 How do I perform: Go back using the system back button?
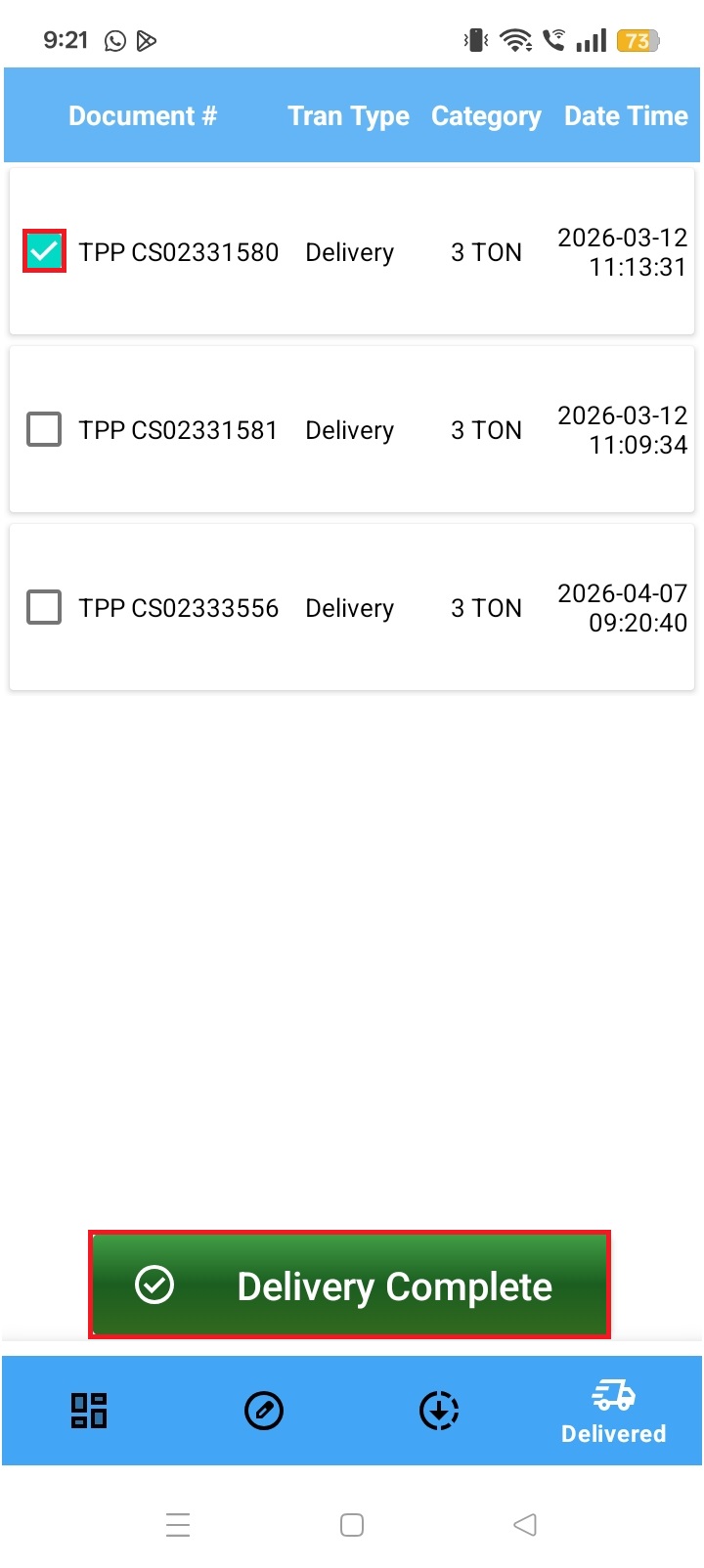pyautogui.click(x=525, y=1524)
